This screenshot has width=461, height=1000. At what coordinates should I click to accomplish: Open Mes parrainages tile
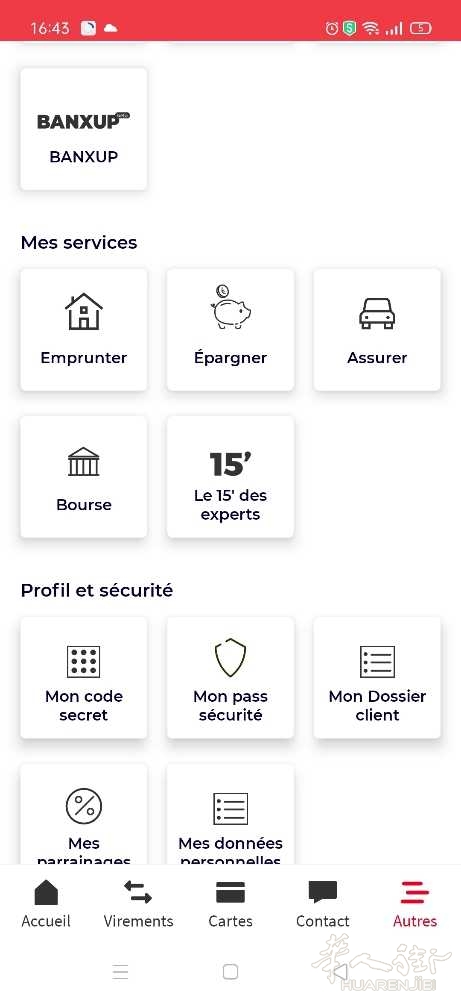(84, 814)
